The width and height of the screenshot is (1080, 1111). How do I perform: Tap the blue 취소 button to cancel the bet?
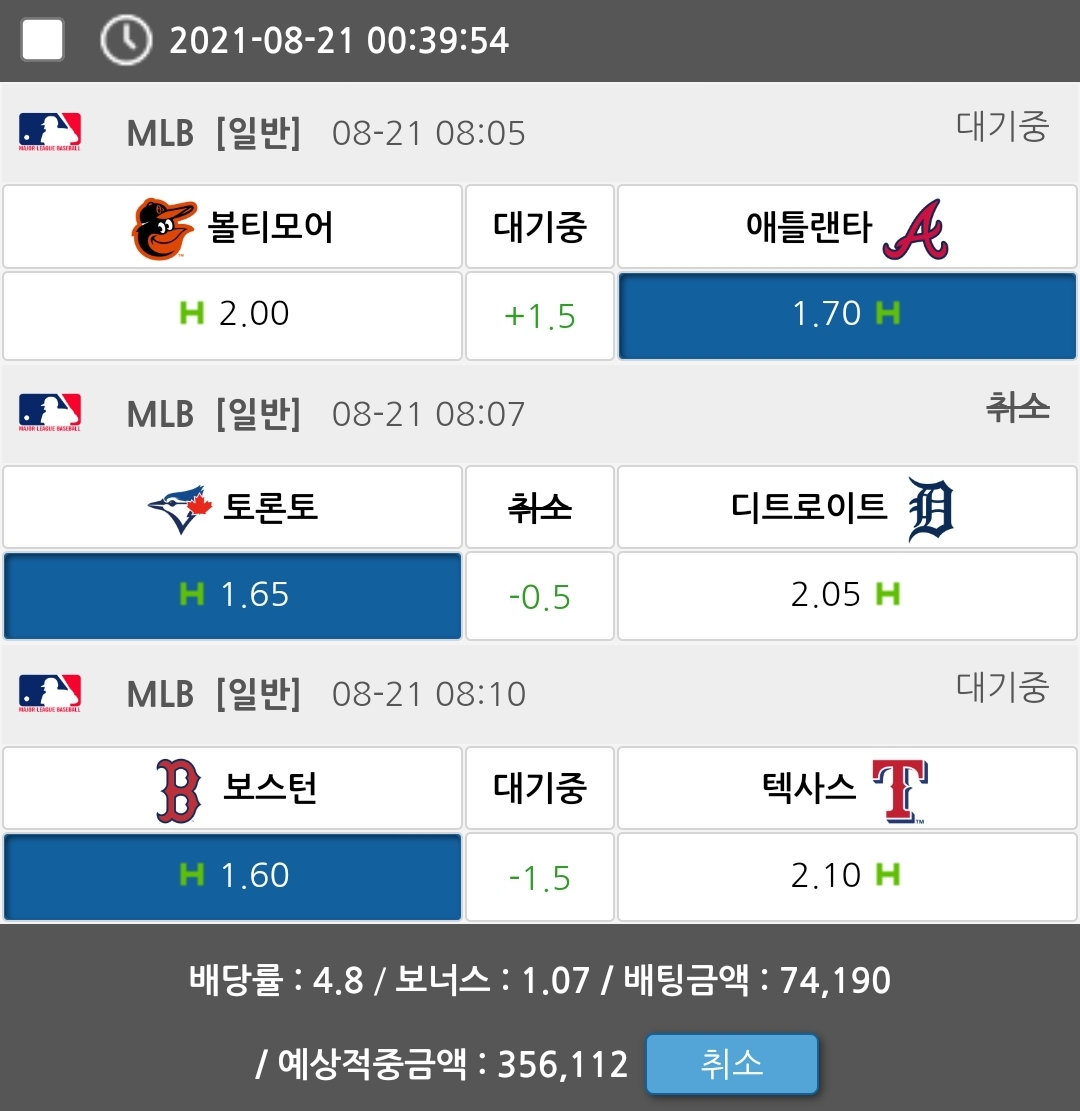pos(731,1064)
